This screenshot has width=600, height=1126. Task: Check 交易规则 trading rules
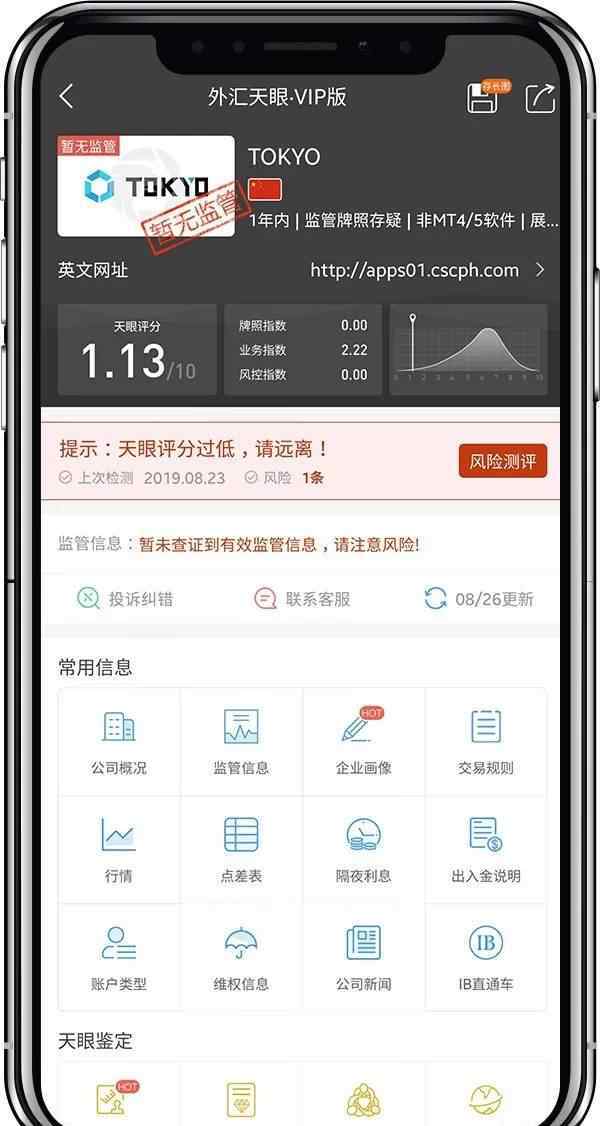coord(486,741)
